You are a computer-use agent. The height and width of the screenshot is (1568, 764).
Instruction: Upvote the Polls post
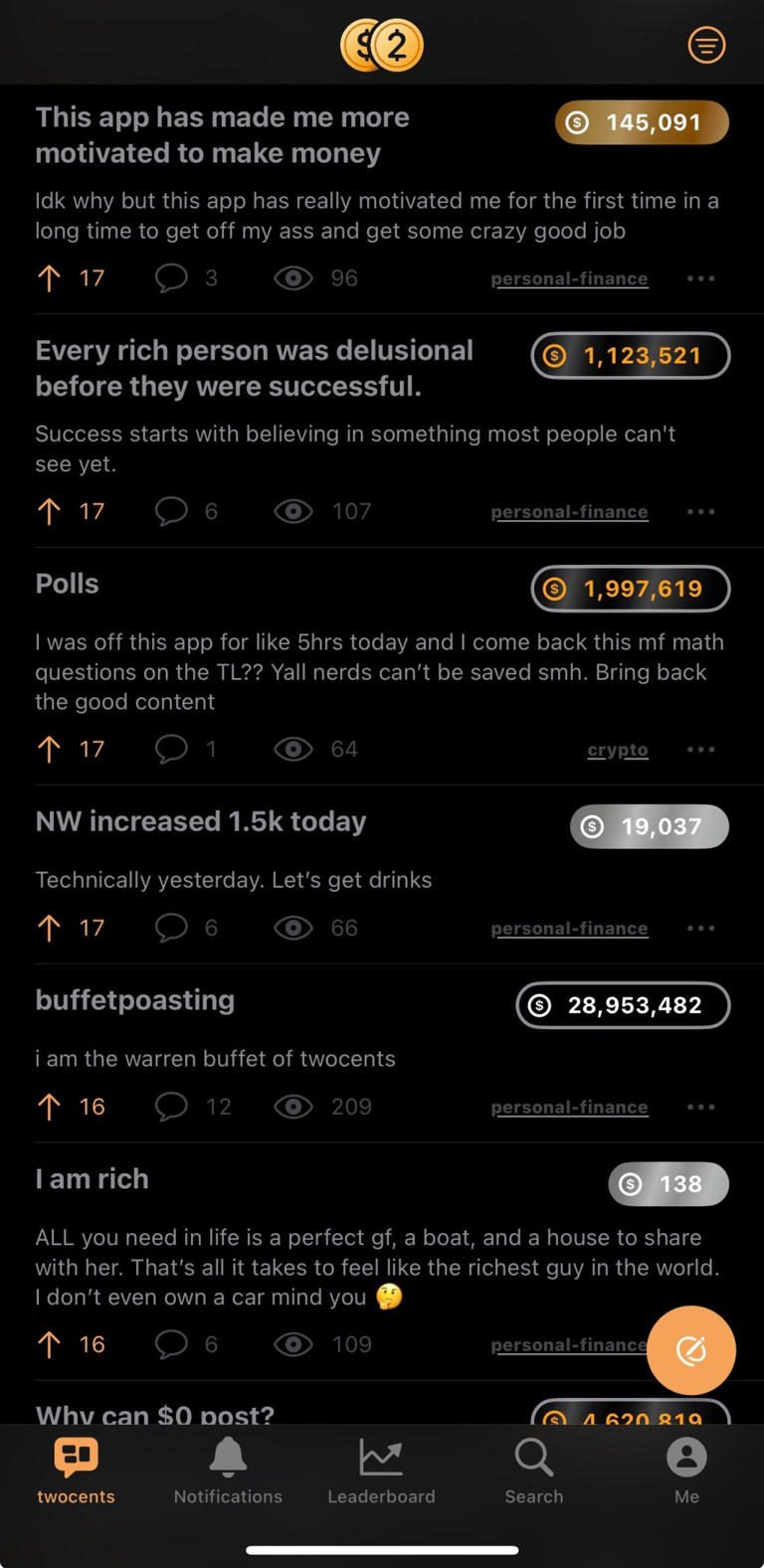[49, 749]
